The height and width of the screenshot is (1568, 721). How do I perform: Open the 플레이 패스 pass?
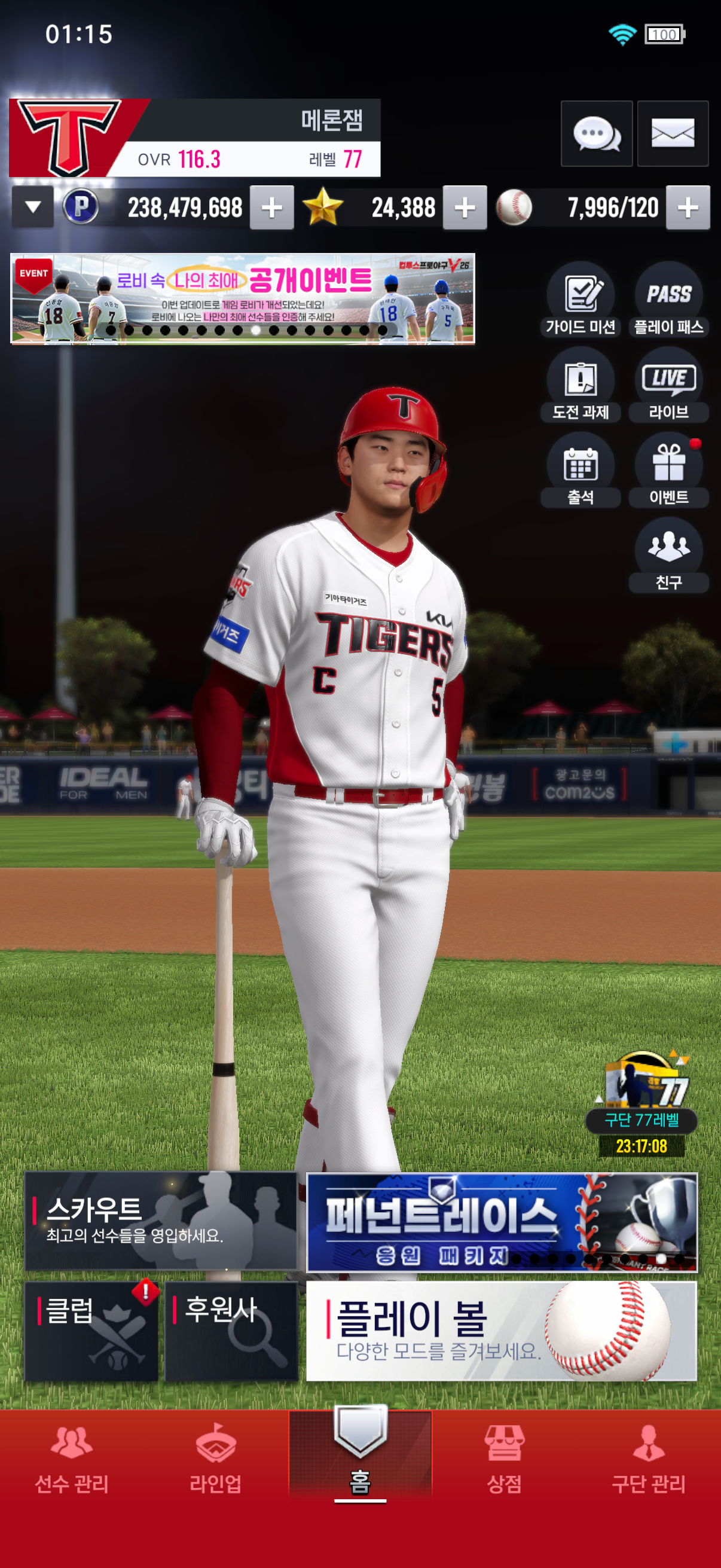coord(668,300)
